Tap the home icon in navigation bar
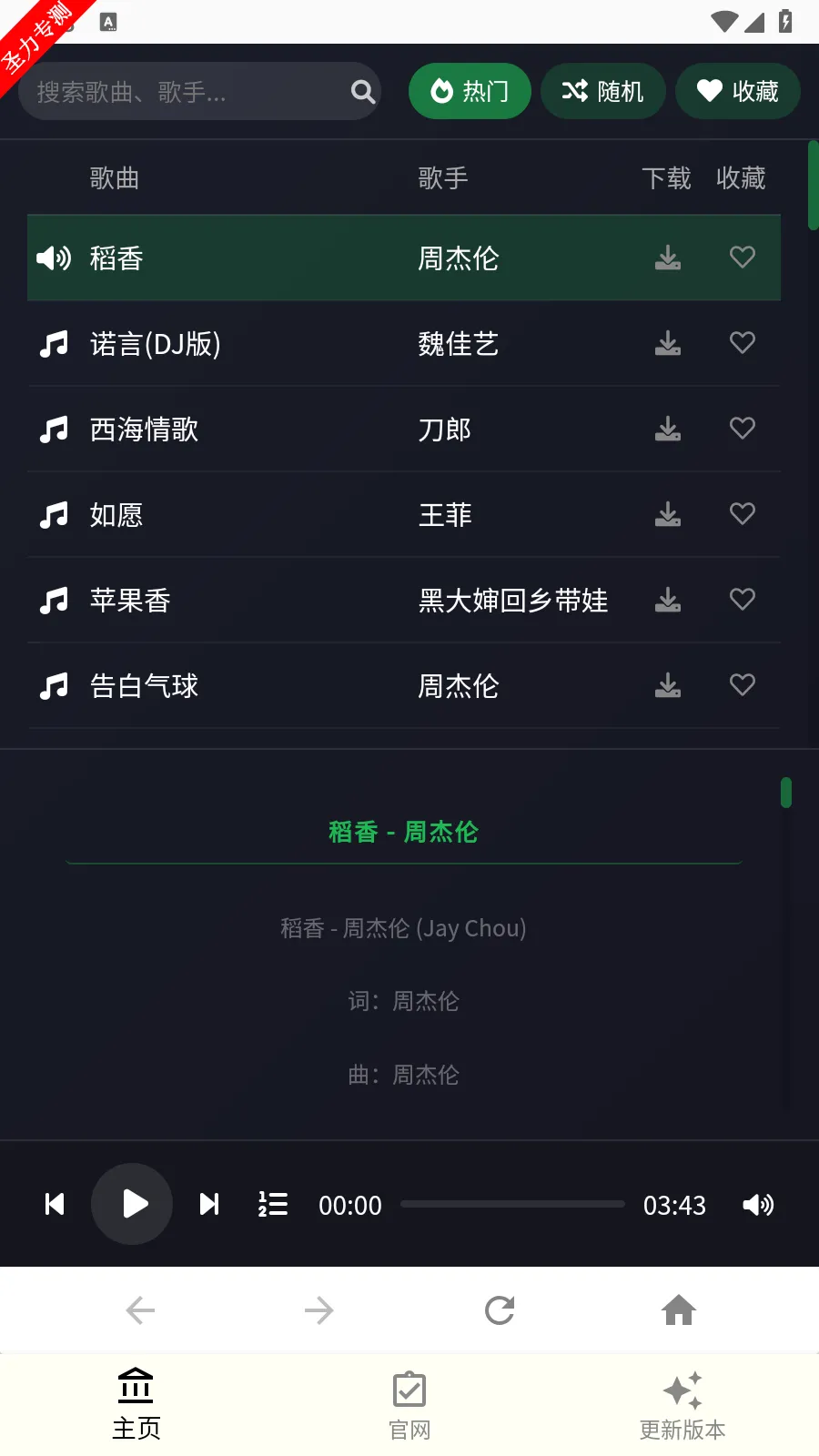Image resolution: width=819 pixels, height=1456 pixels. pyautogui.click(x=679, y=1310)
